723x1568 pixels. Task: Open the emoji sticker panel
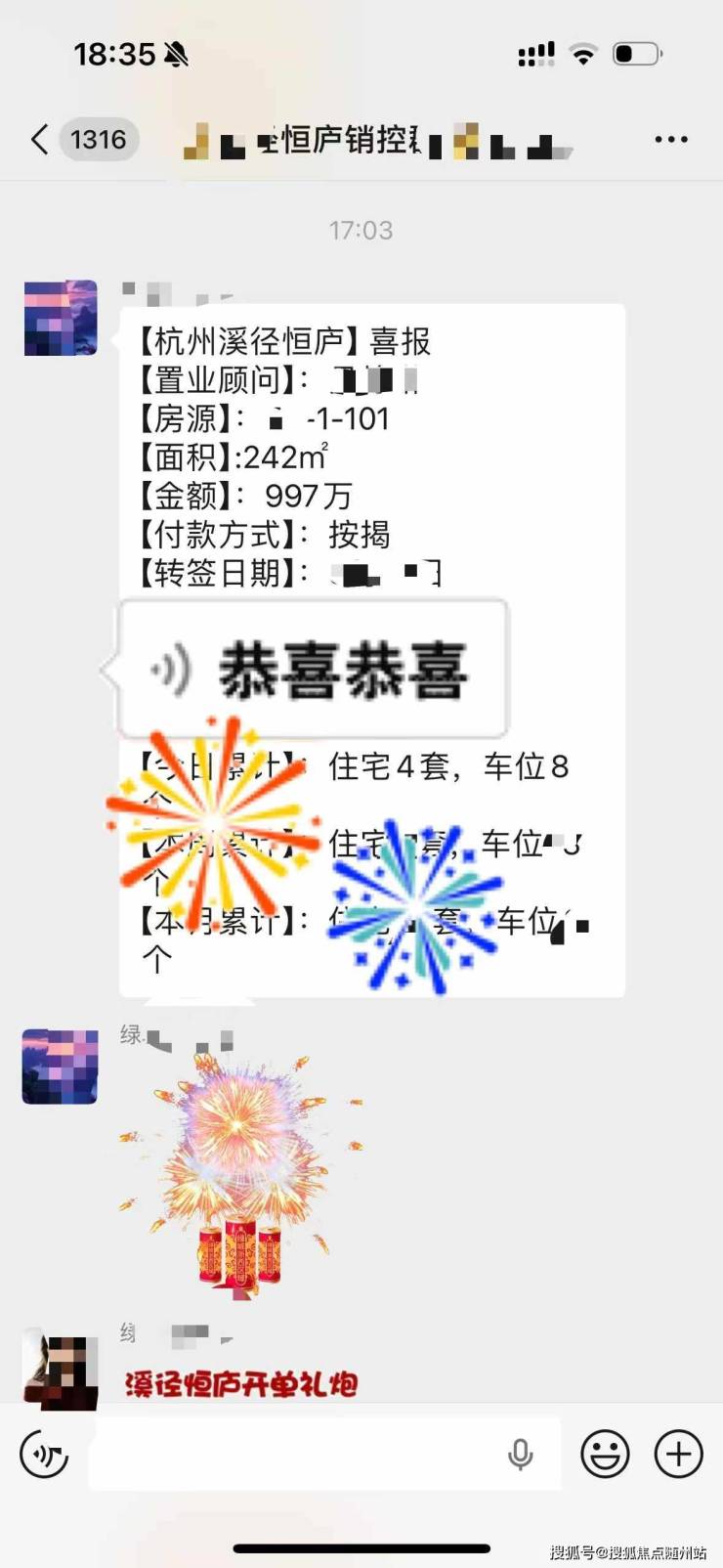[605, 1455]
